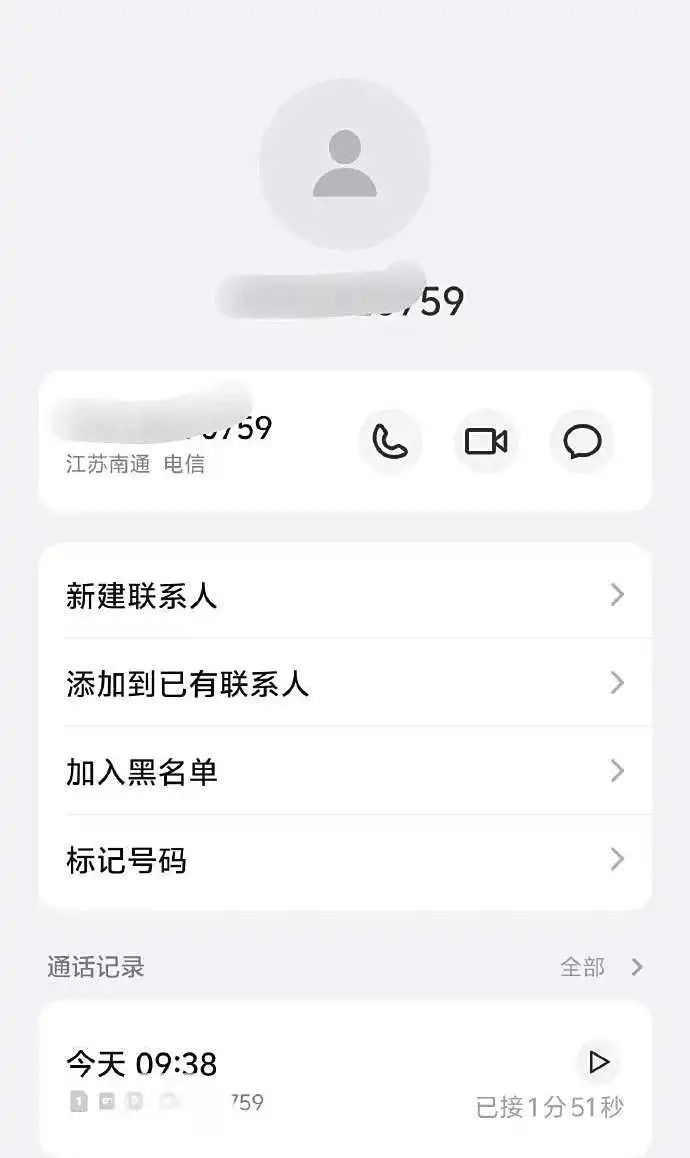Start a video call with this number

pos(486,441)
